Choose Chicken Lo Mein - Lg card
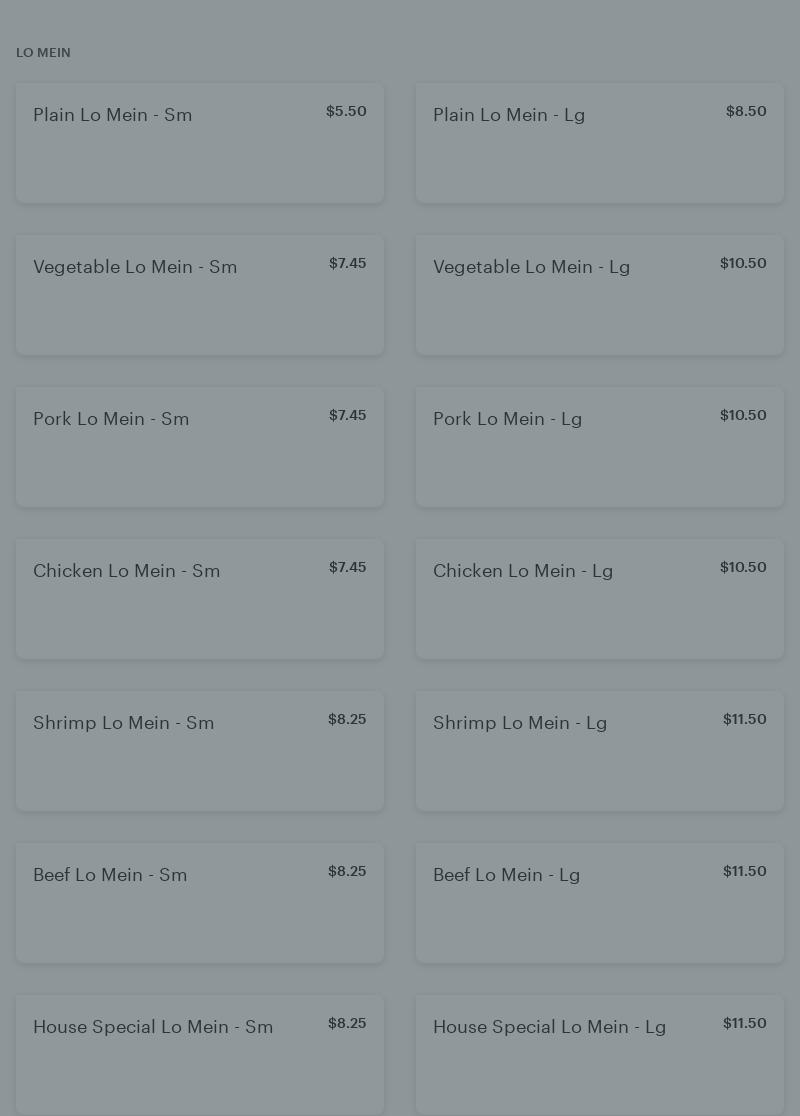The height and width of the screenshot is (1116, 800). pyautogui.click(x=600, y=599)
